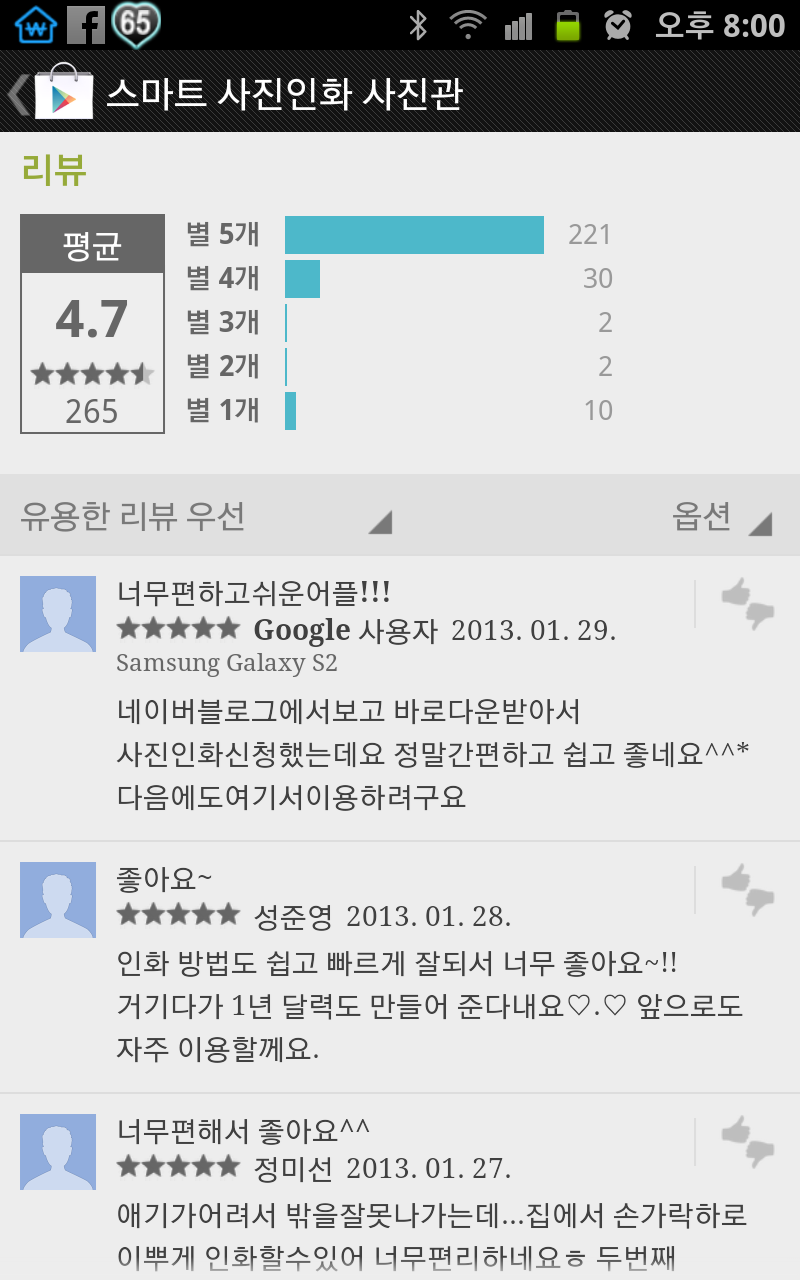The width and height of the screenshot is (800, 1280).
Task: Rate 정미선's review with the thumbs icon
Action: tap(748, 1141)
